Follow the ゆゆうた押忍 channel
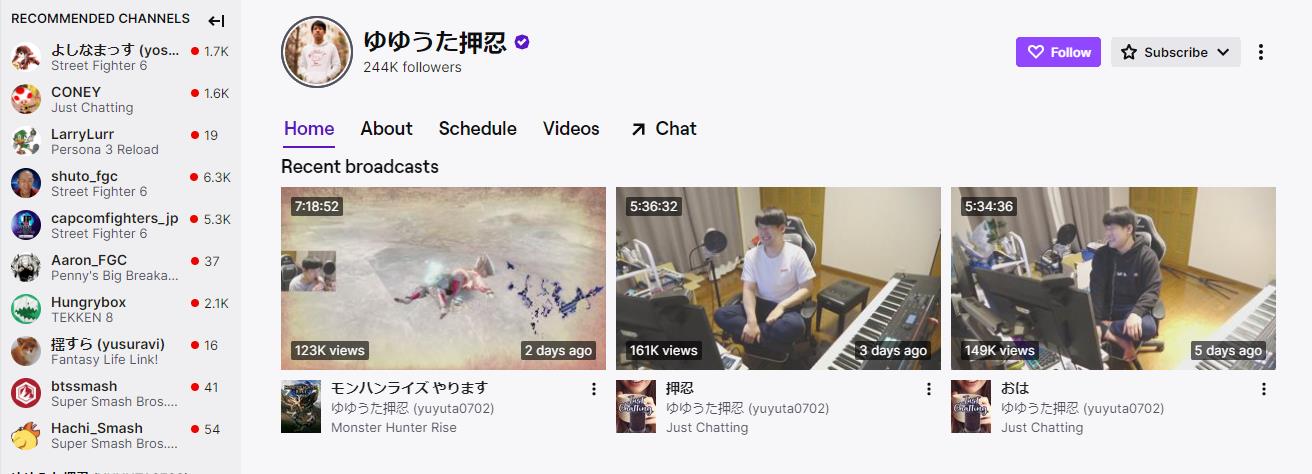 pos(1058,52)
